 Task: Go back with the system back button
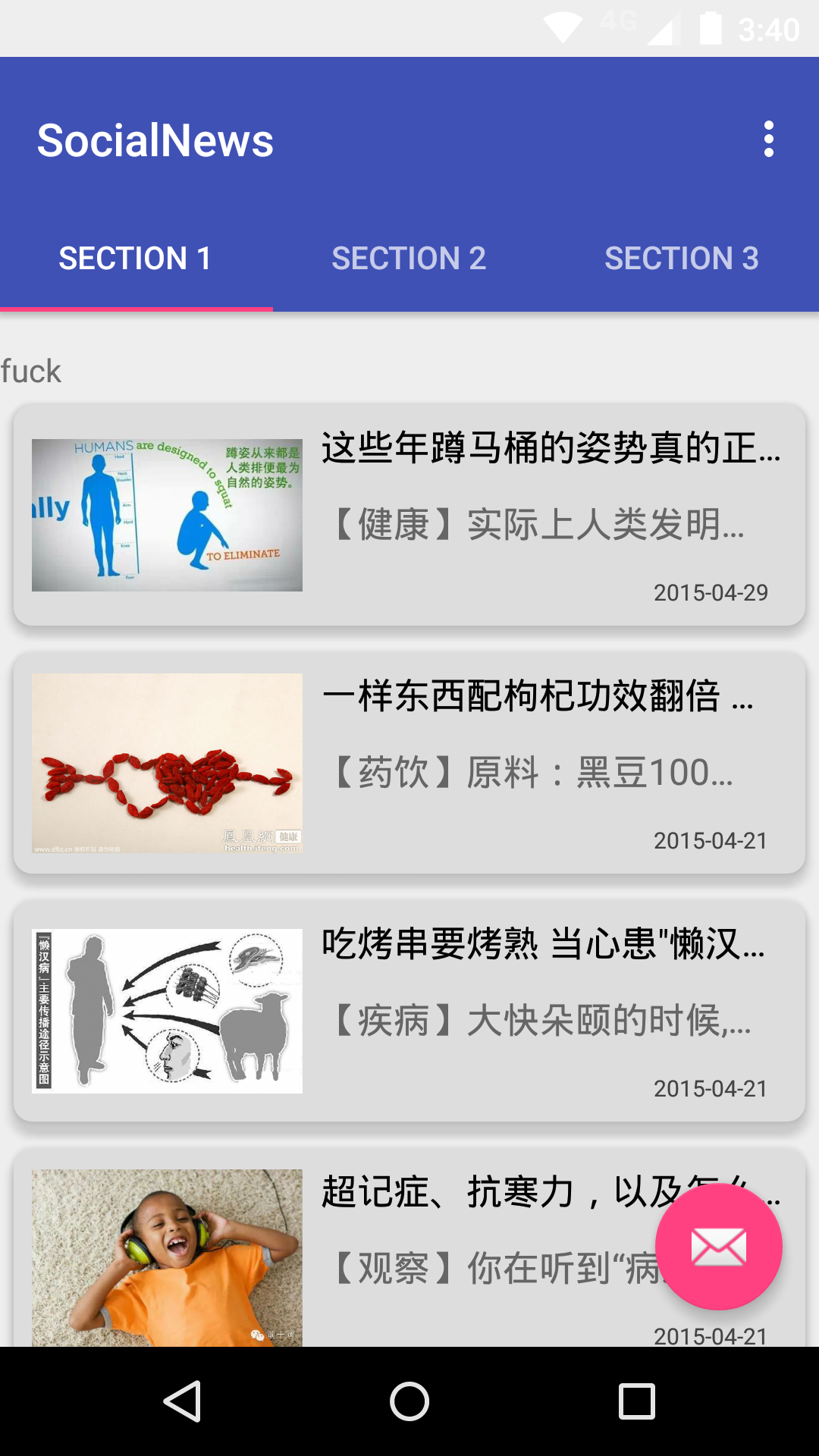tap(182, 1401)
